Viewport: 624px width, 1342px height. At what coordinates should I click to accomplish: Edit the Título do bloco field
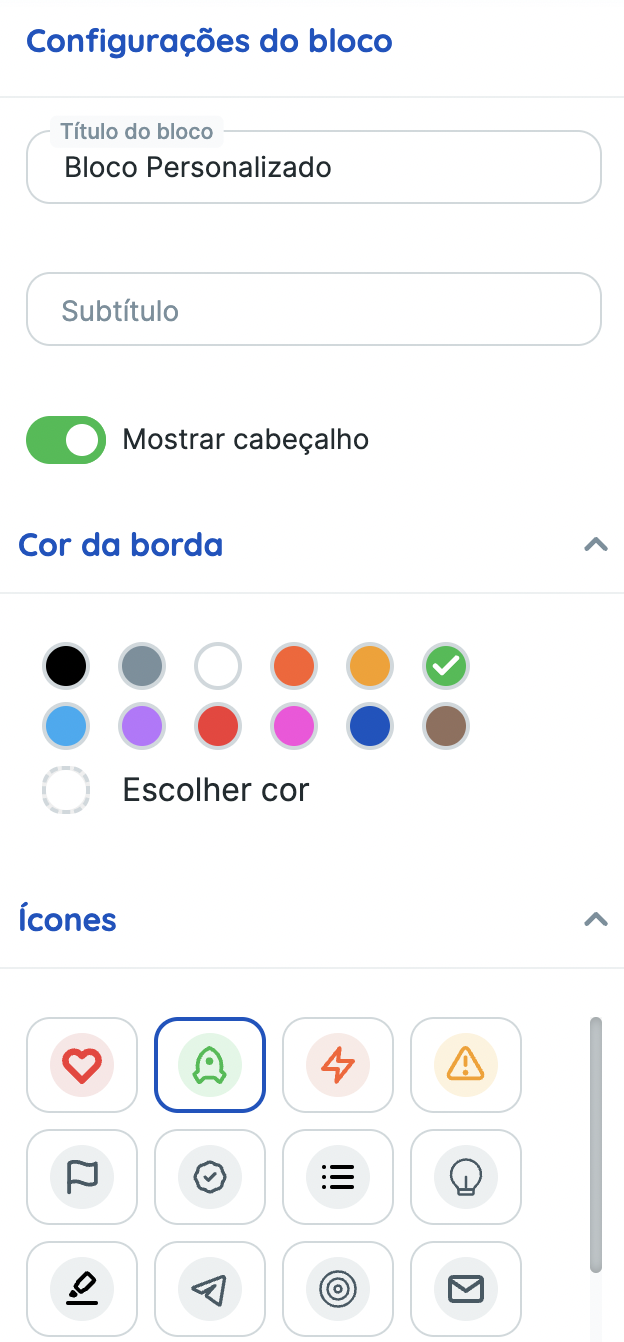point(313,167)
